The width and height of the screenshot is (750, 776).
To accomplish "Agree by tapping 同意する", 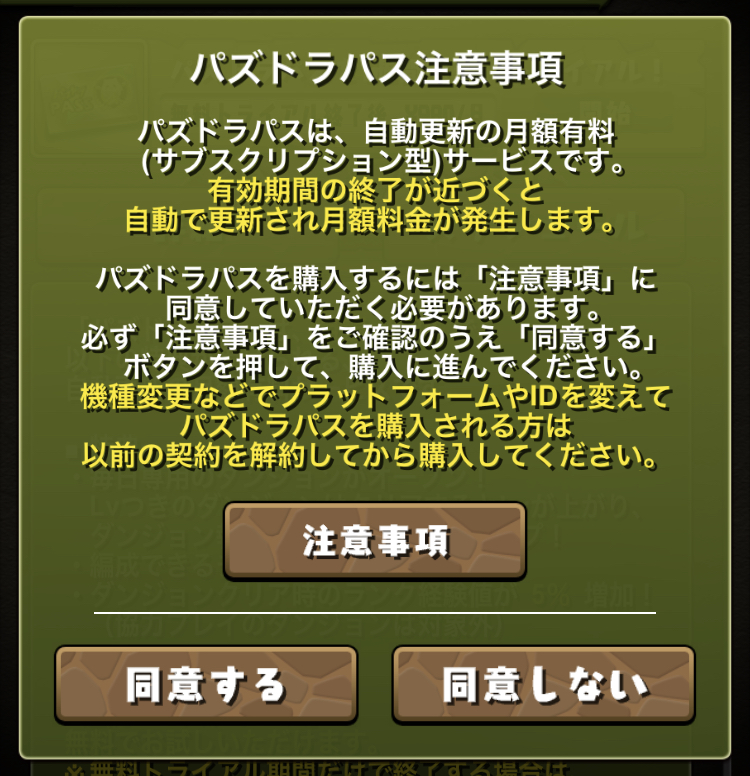I will 206,685.
